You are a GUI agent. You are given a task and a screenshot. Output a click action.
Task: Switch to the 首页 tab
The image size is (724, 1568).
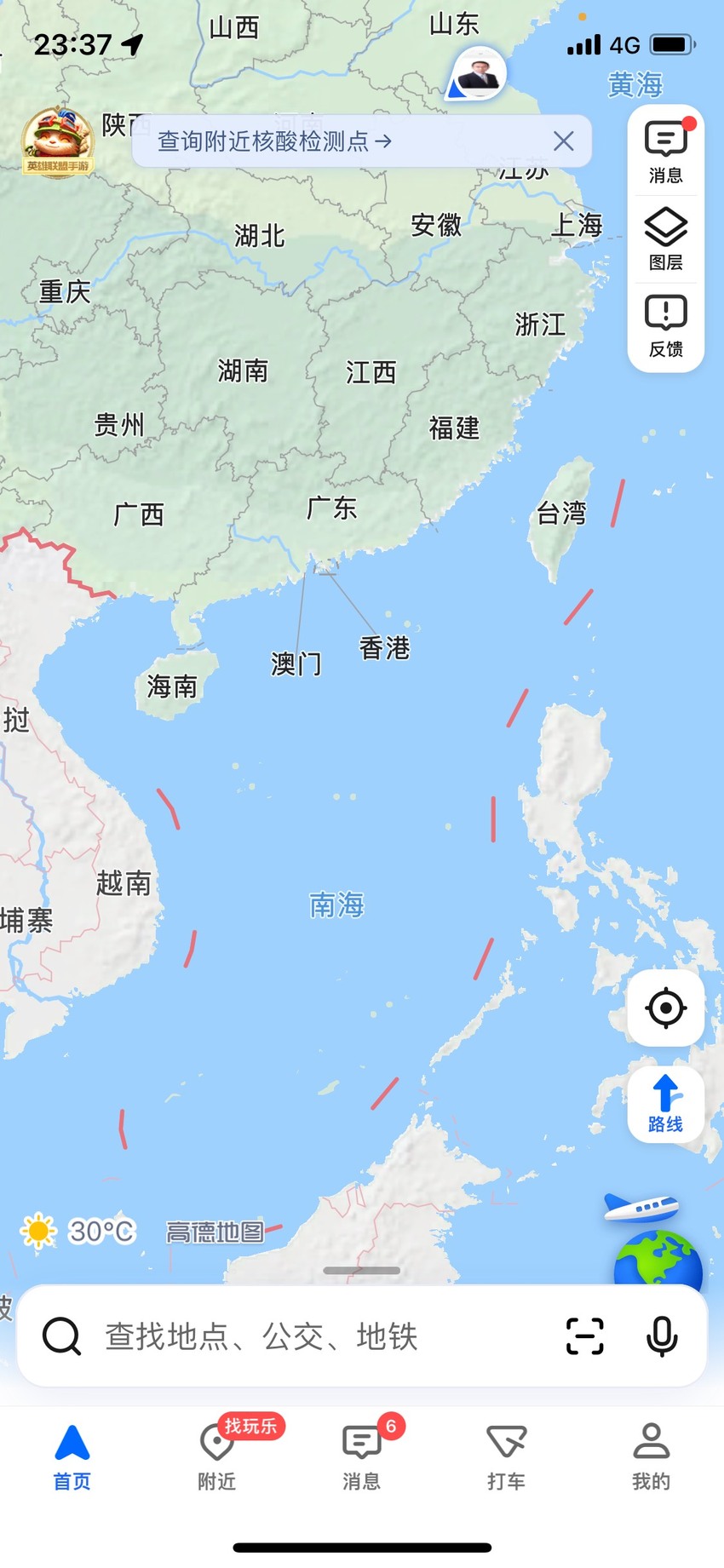[72, 1457]
